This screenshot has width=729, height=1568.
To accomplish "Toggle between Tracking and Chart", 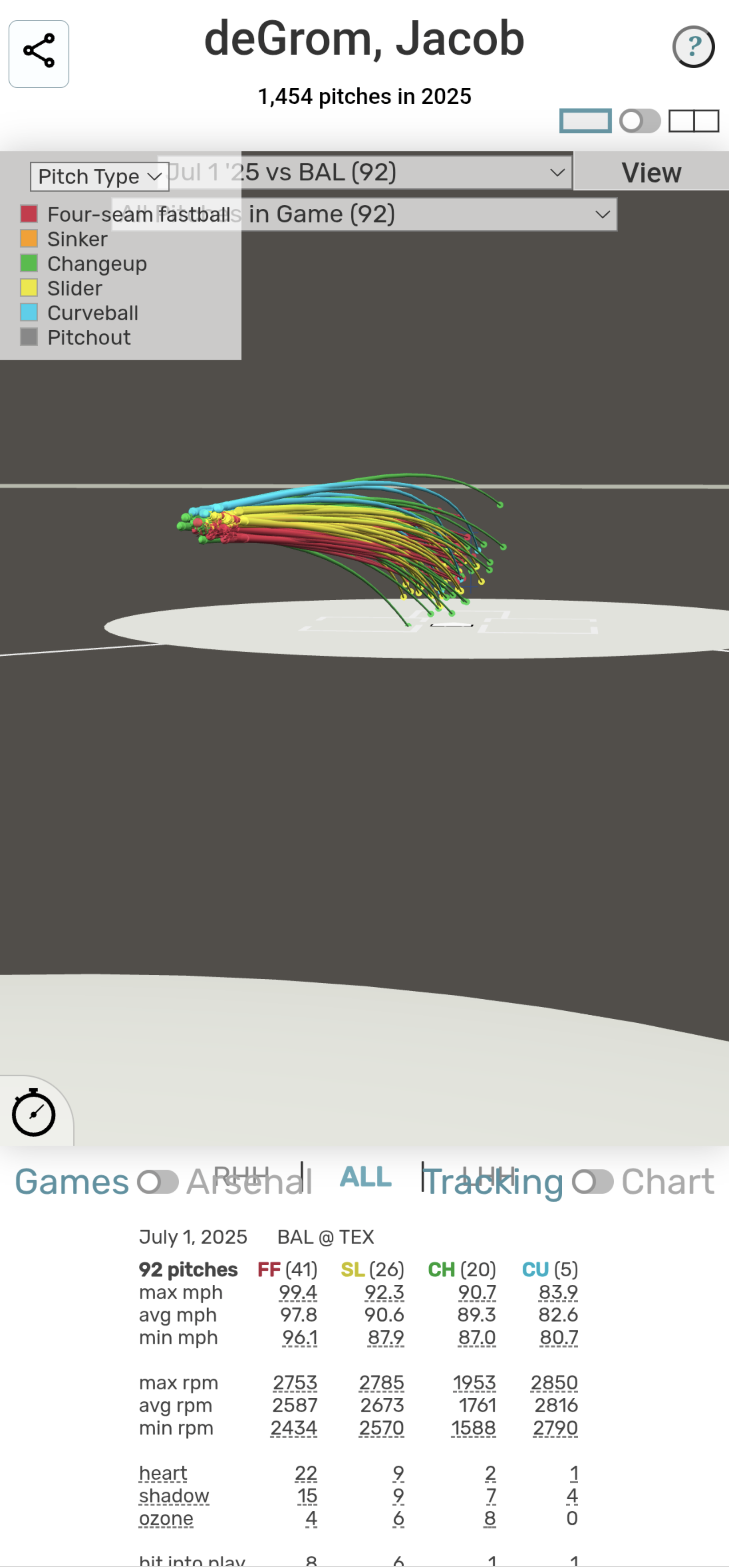I will (592, 1181).
